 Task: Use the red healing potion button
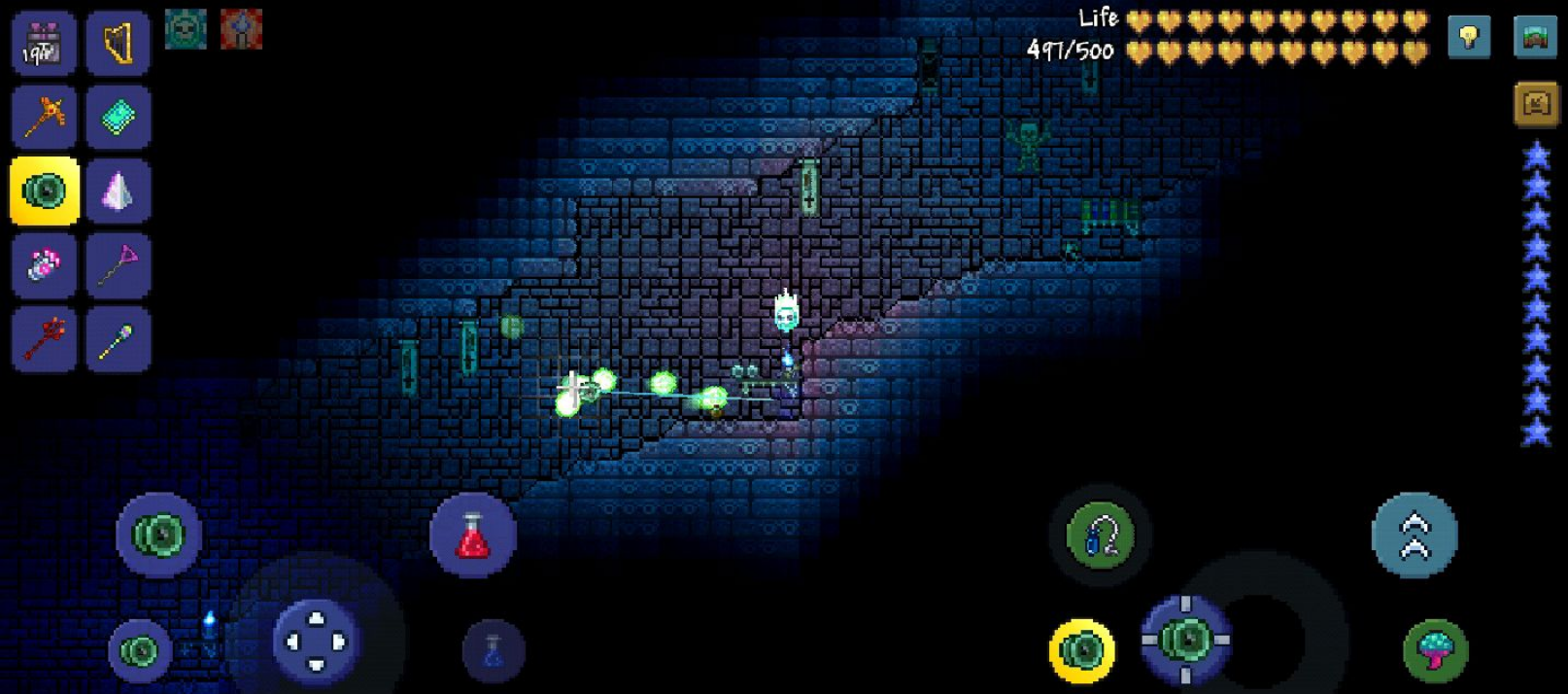point(473,536)
